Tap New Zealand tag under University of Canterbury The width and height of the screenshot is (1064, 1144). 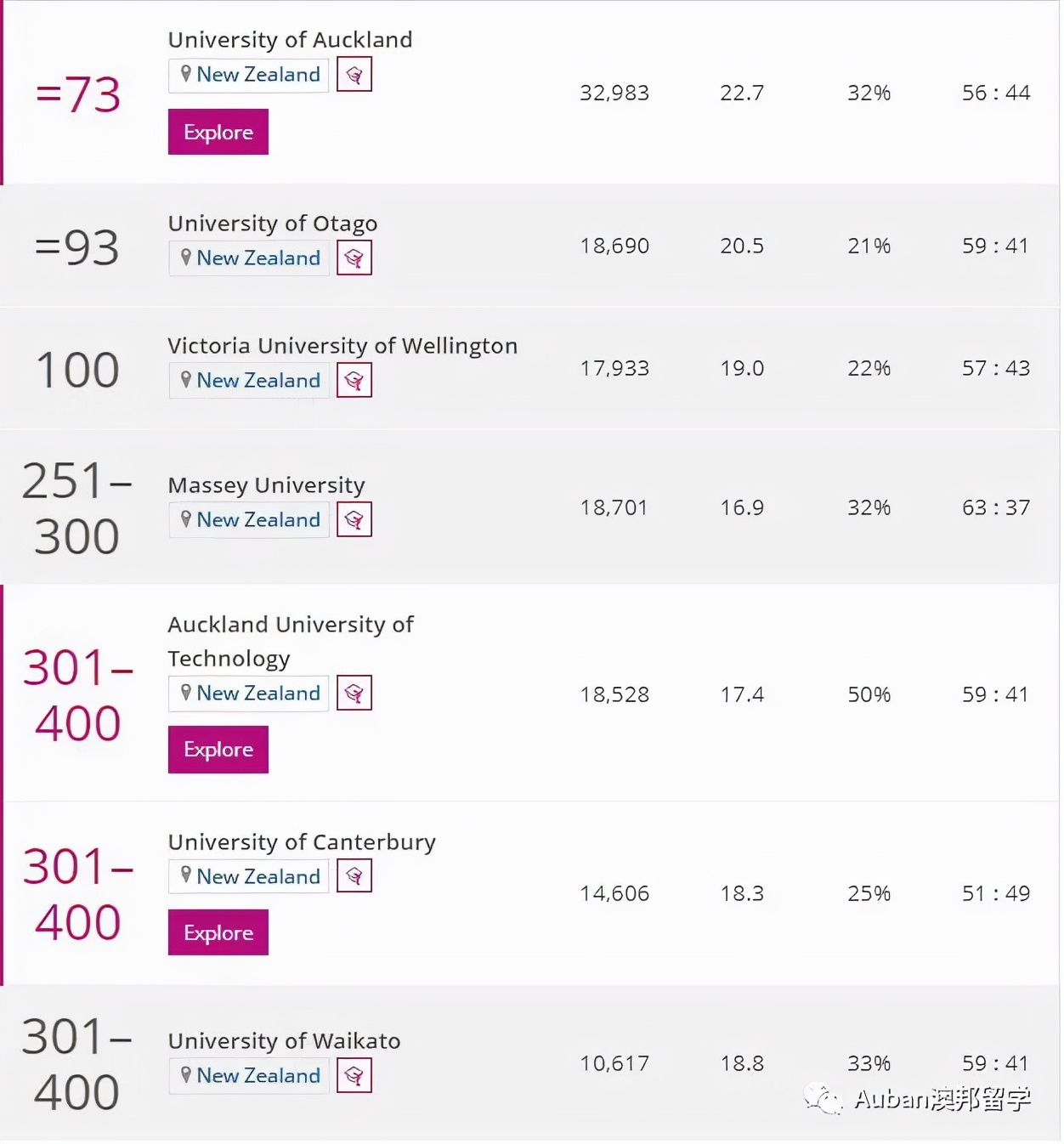(x=249, y=876)
